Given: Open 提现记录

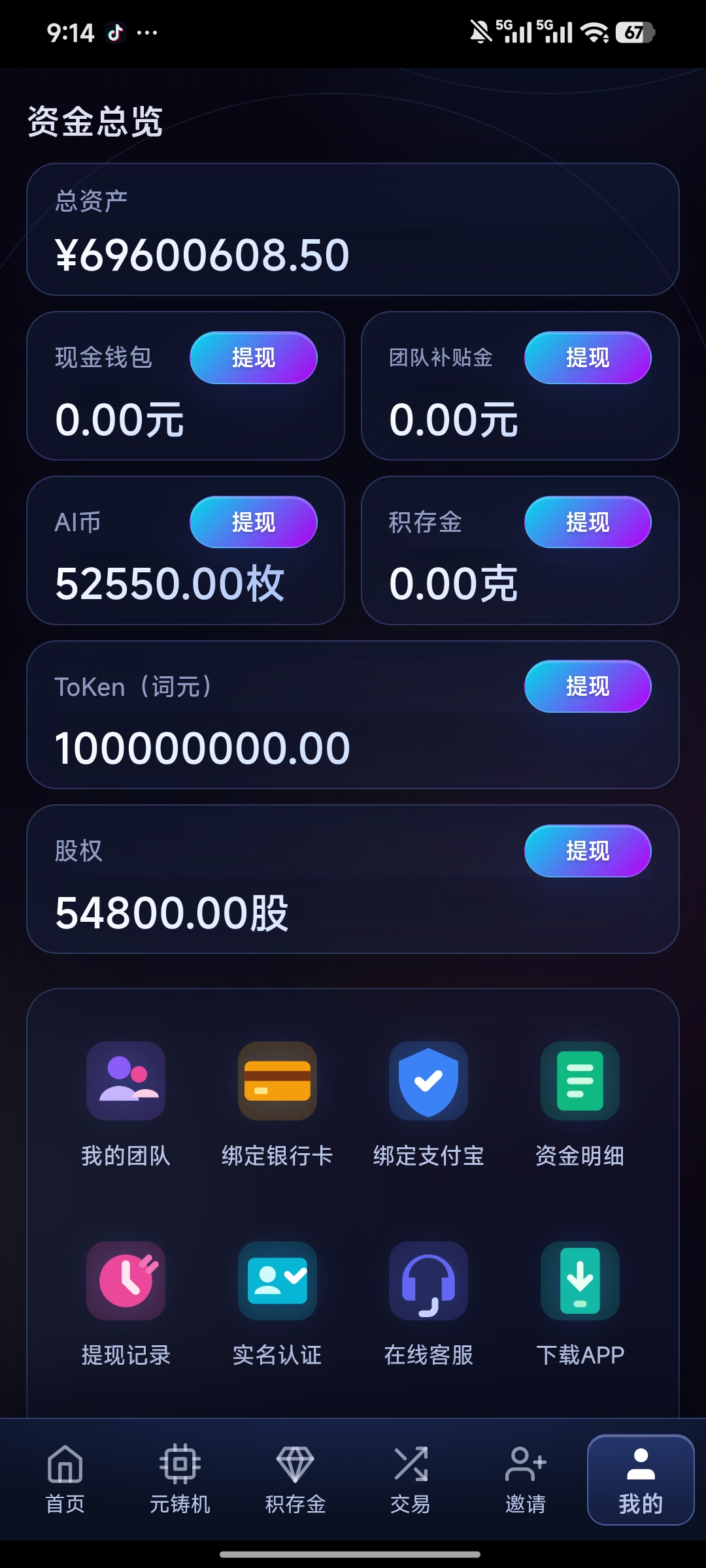Looking at the screenshot, I should tap(126, 1304).
